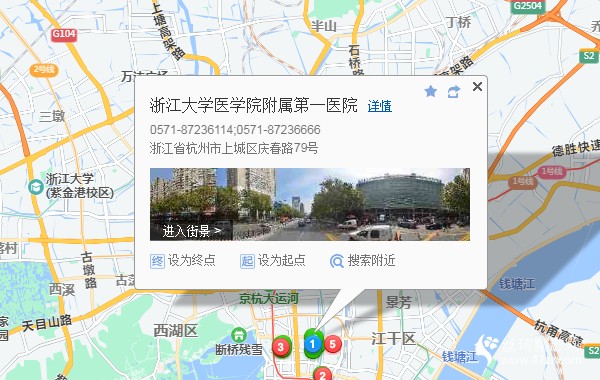Open the 详情 details link
Viewport: 600px width, 380px height.
coord(380,106)
